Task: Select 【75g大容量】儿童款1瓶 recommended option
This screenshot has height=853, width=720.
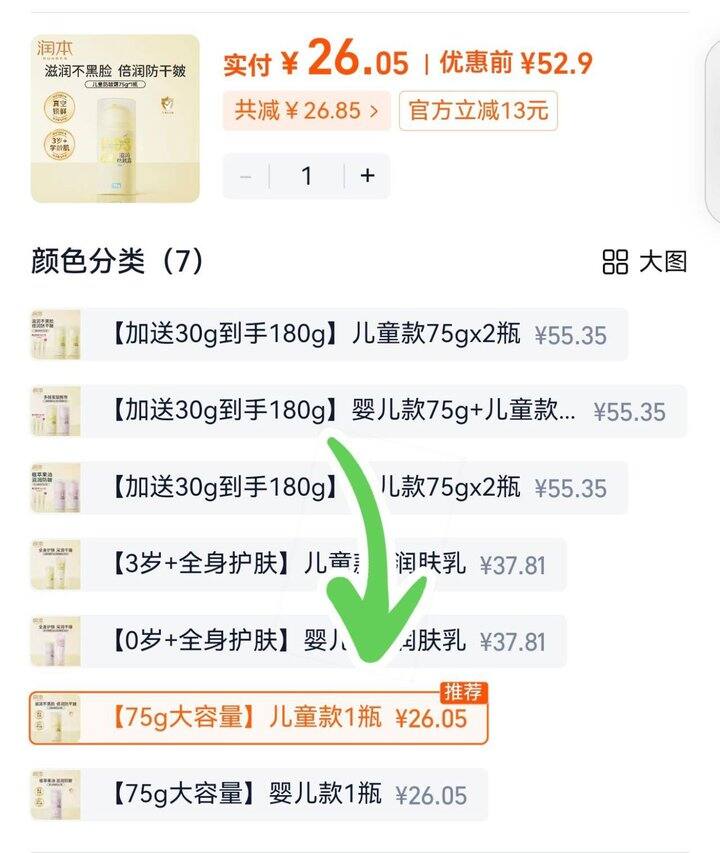Action: [x=259, y=718]
